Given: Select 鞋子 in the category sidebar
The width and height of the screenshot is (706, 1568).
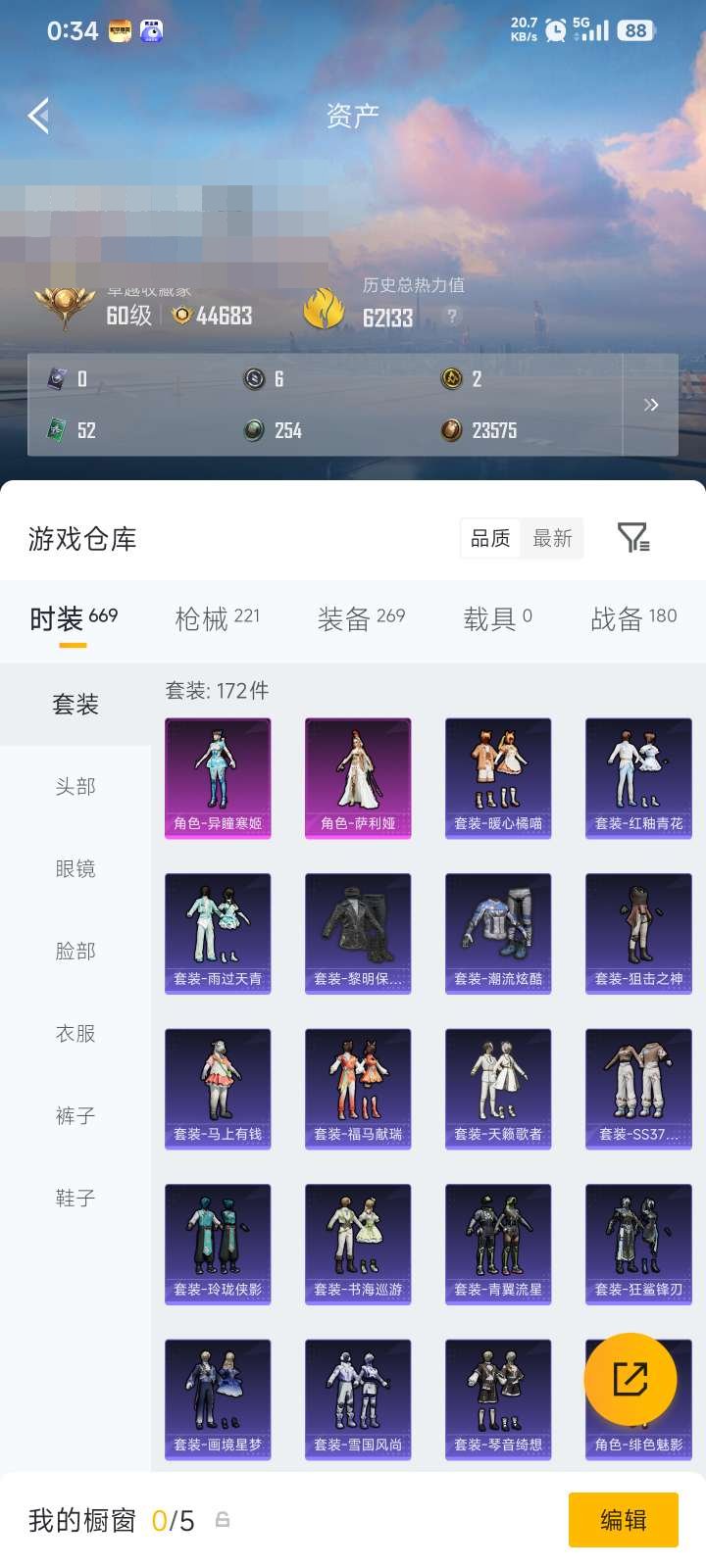Looking at the screenshot, I should [75, 1198].
